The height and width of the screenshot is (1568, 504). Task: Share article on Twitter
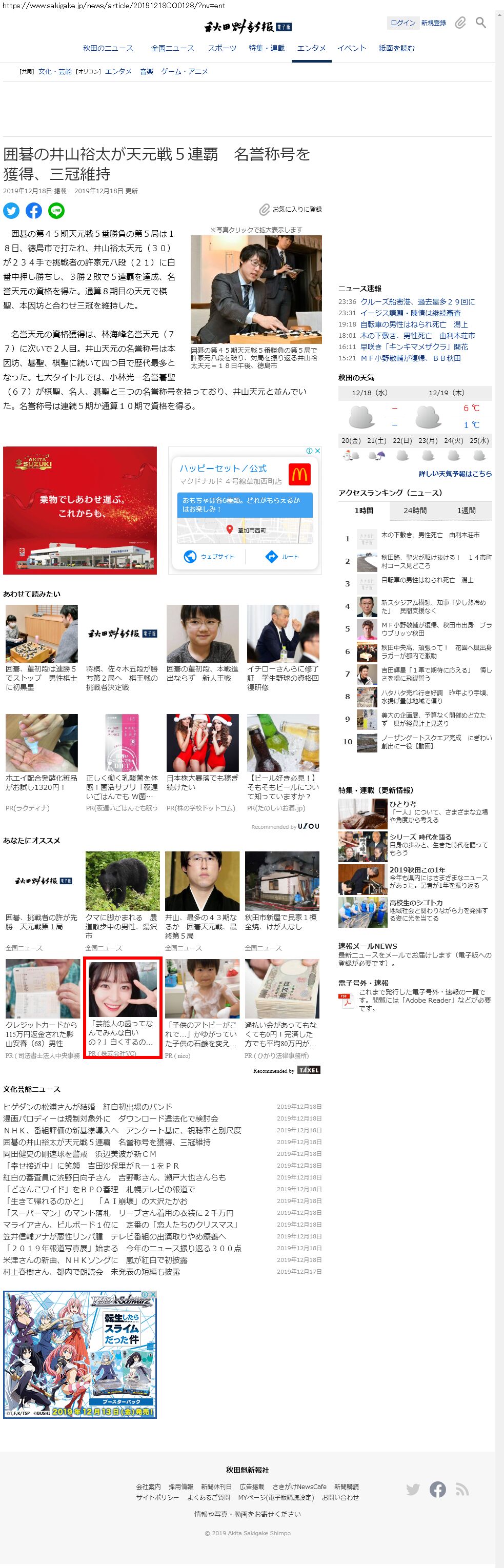point(12,211)
